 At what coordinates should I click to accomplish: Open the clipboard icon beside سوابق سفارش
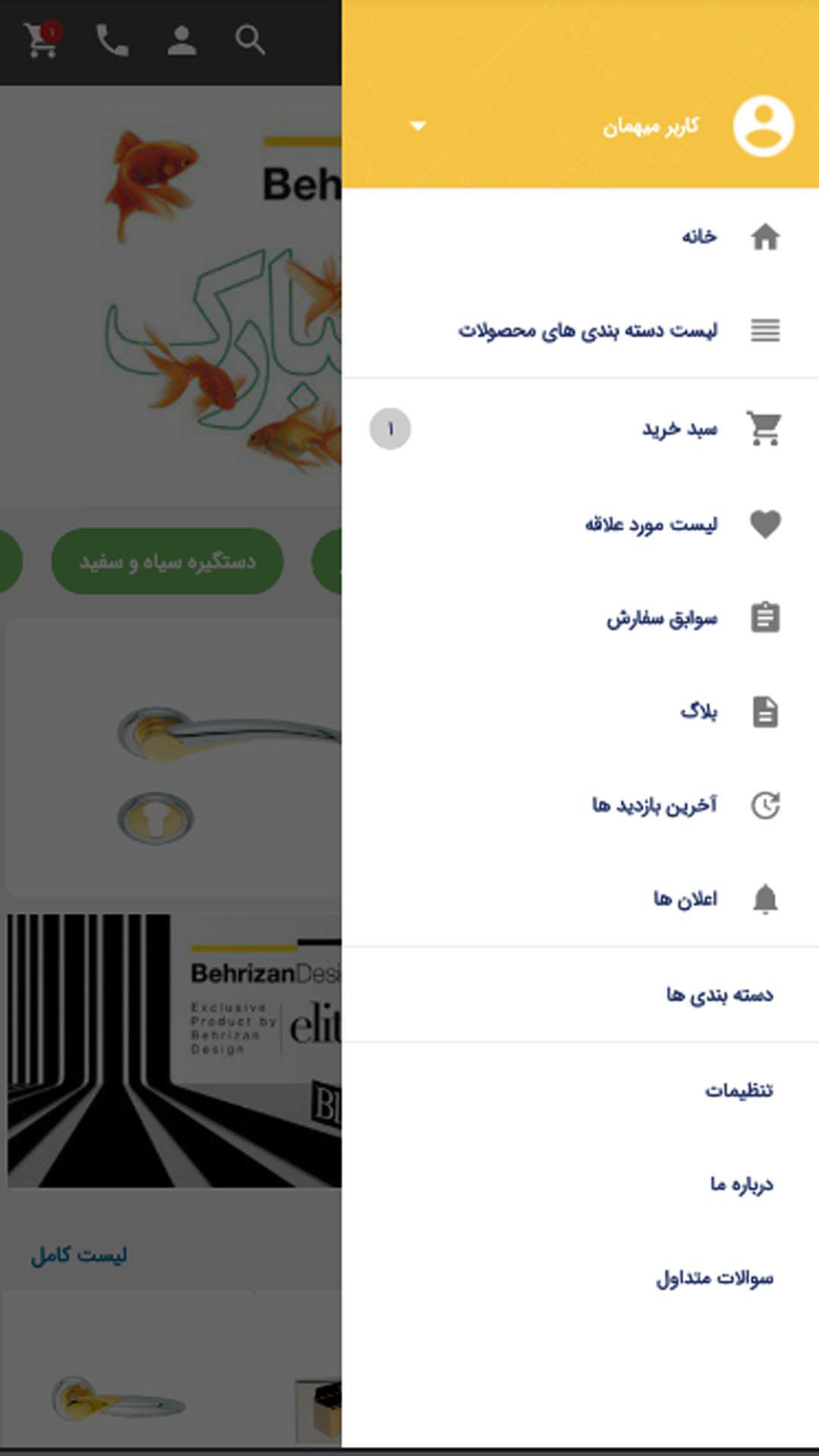(766, 617)
